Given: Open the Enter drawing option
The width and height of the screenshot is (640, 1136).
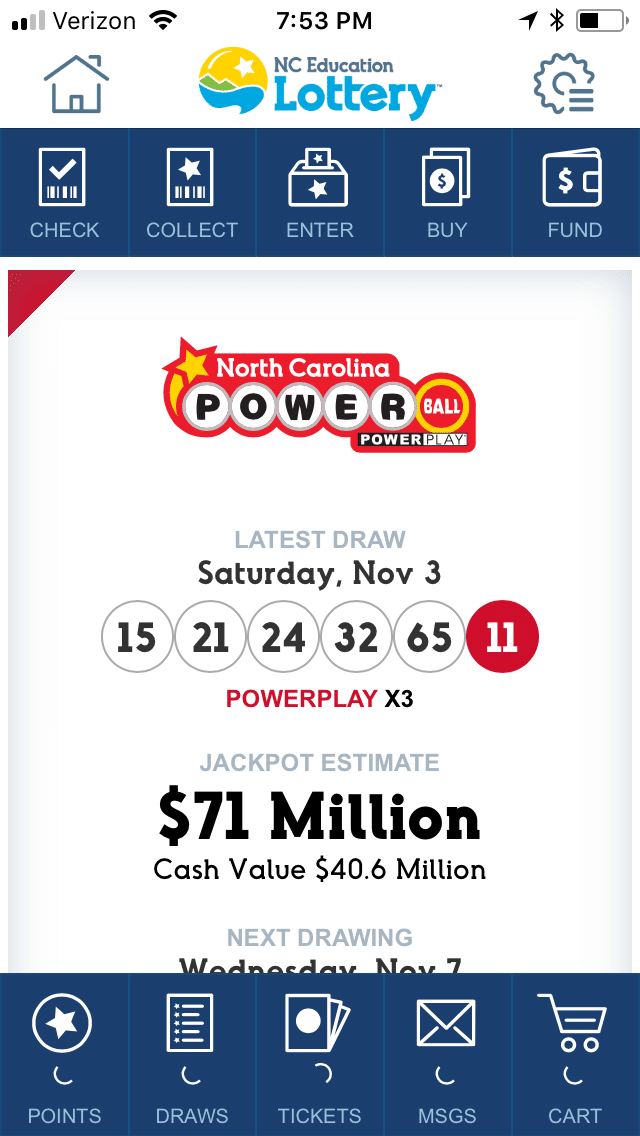Looking at the screenshot, I should [320, 193].
